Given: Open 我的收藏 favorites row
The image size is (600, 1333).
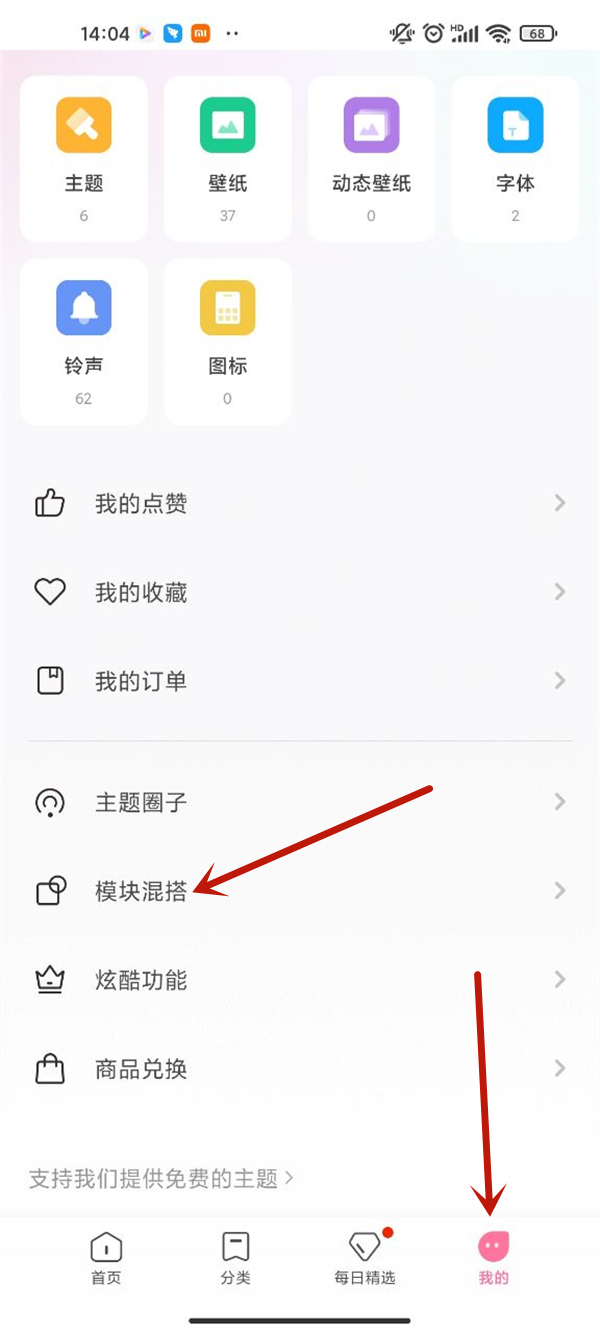Looking at the screenshot, I should [300, 593].
